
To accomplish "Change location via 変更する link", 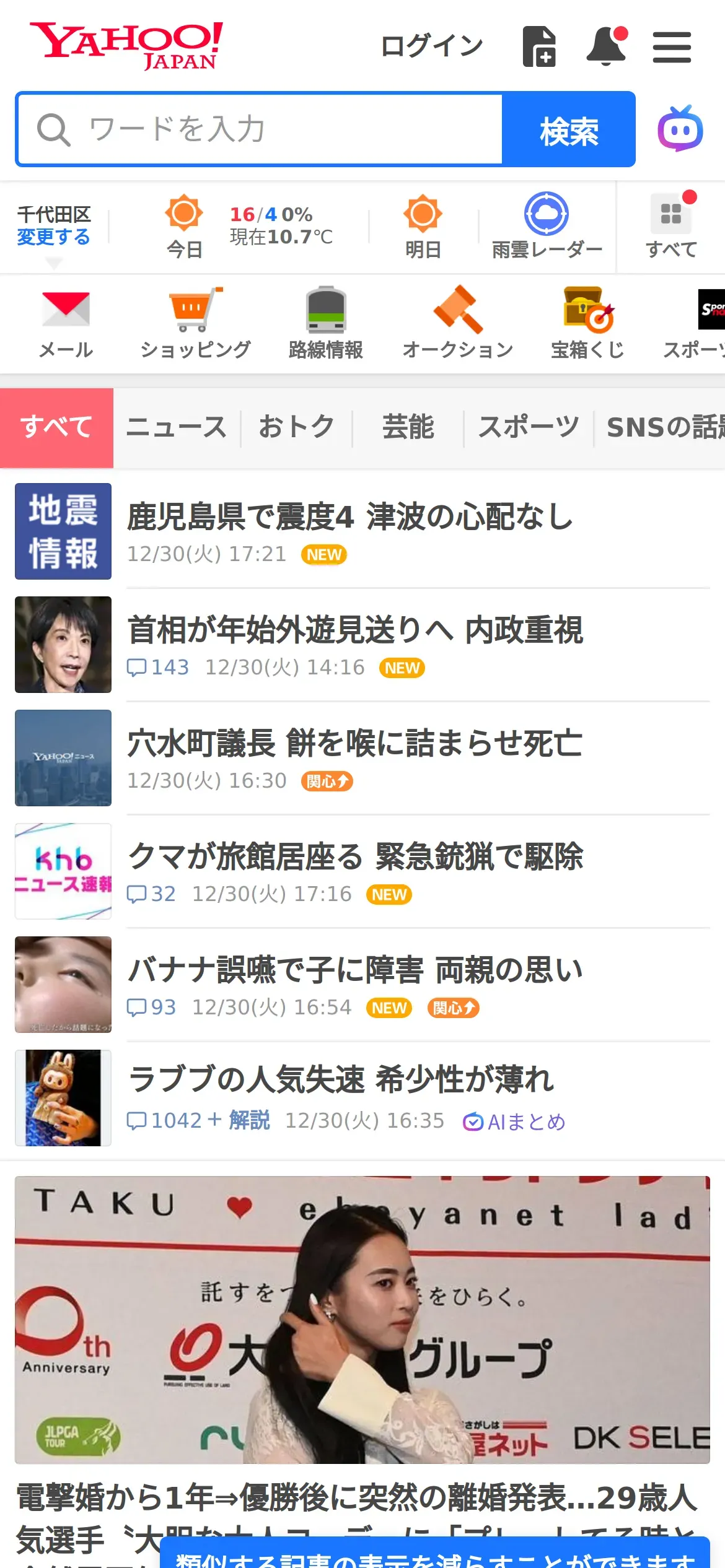I will [x=53, y=237].
